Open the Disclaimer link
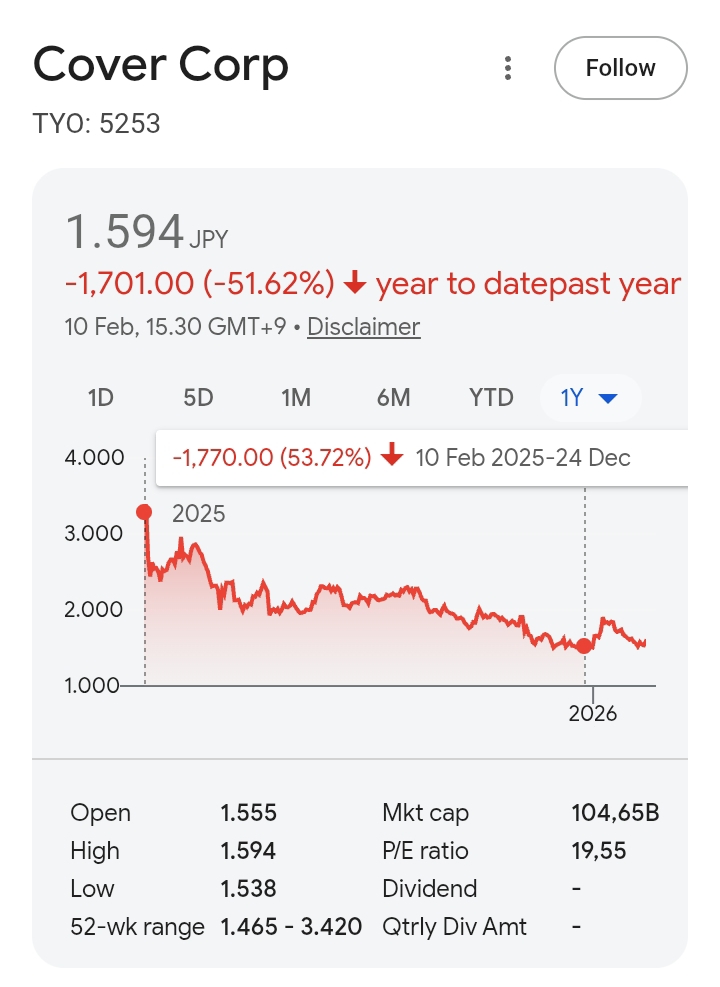720x987 pixels. pyautogui.click(x=363, y=327)
